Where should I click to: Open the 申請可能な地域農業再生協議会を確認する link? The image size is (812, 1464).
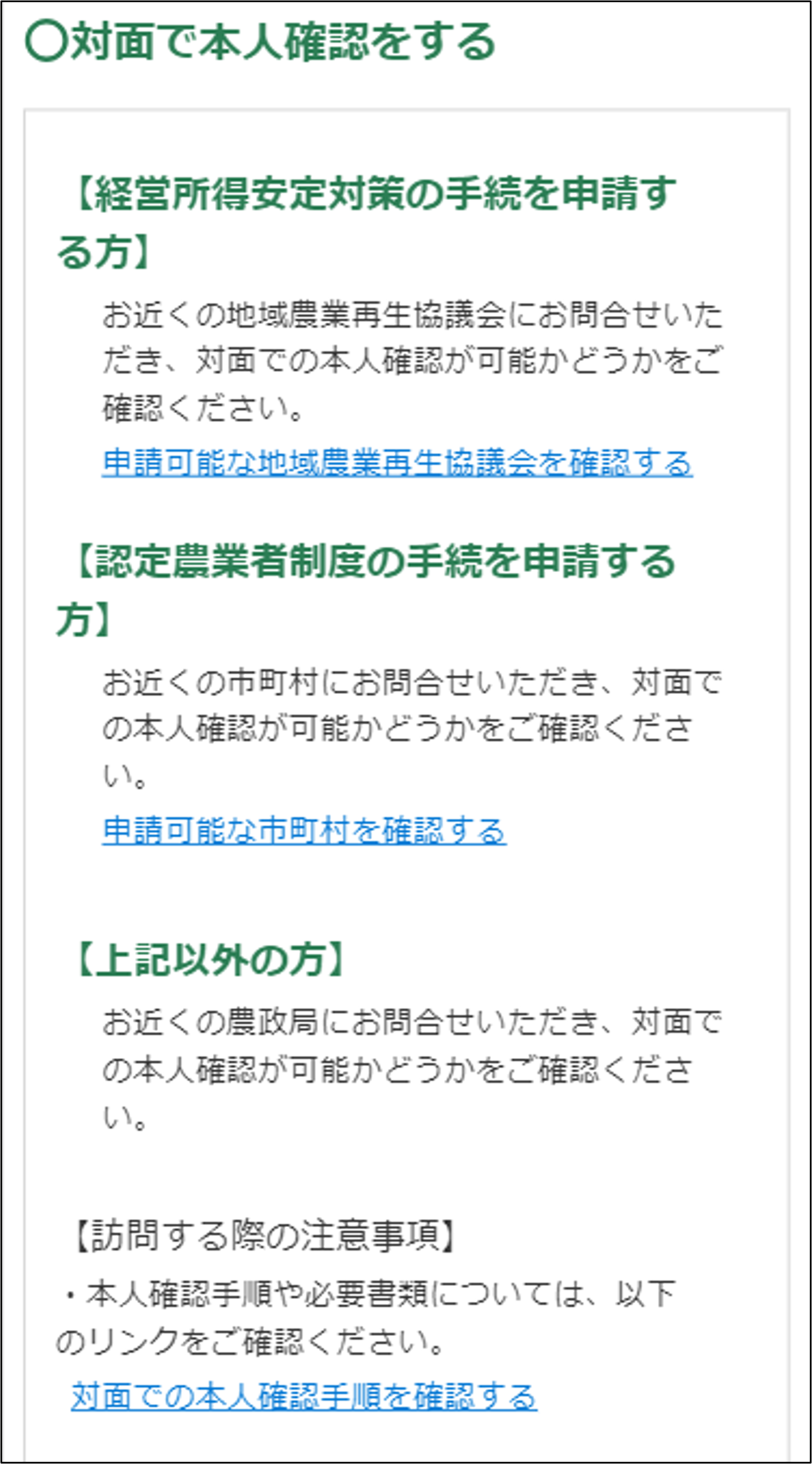pos(396,463)
